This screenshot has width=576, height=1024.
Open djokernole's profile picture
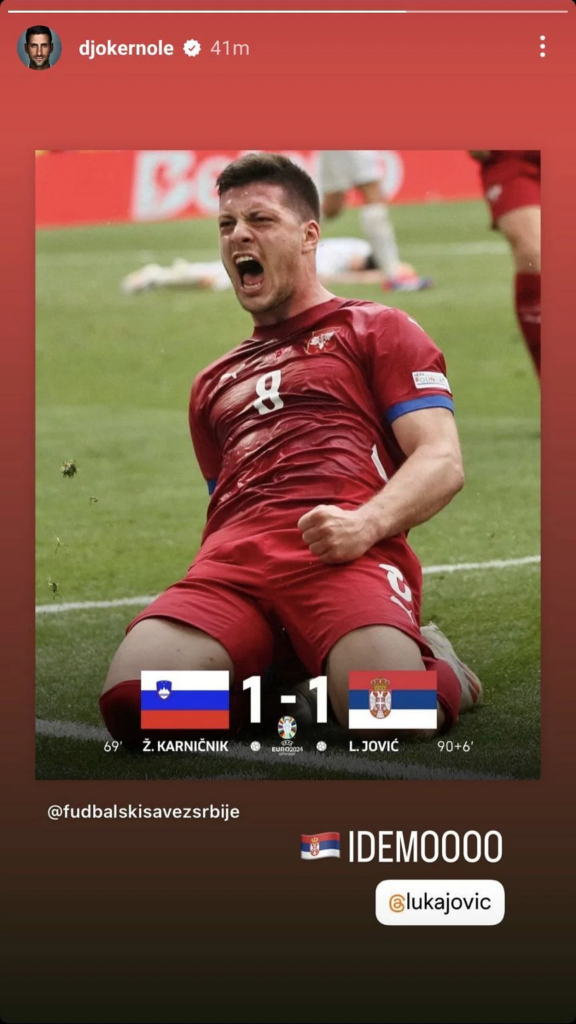click(39, 47)
